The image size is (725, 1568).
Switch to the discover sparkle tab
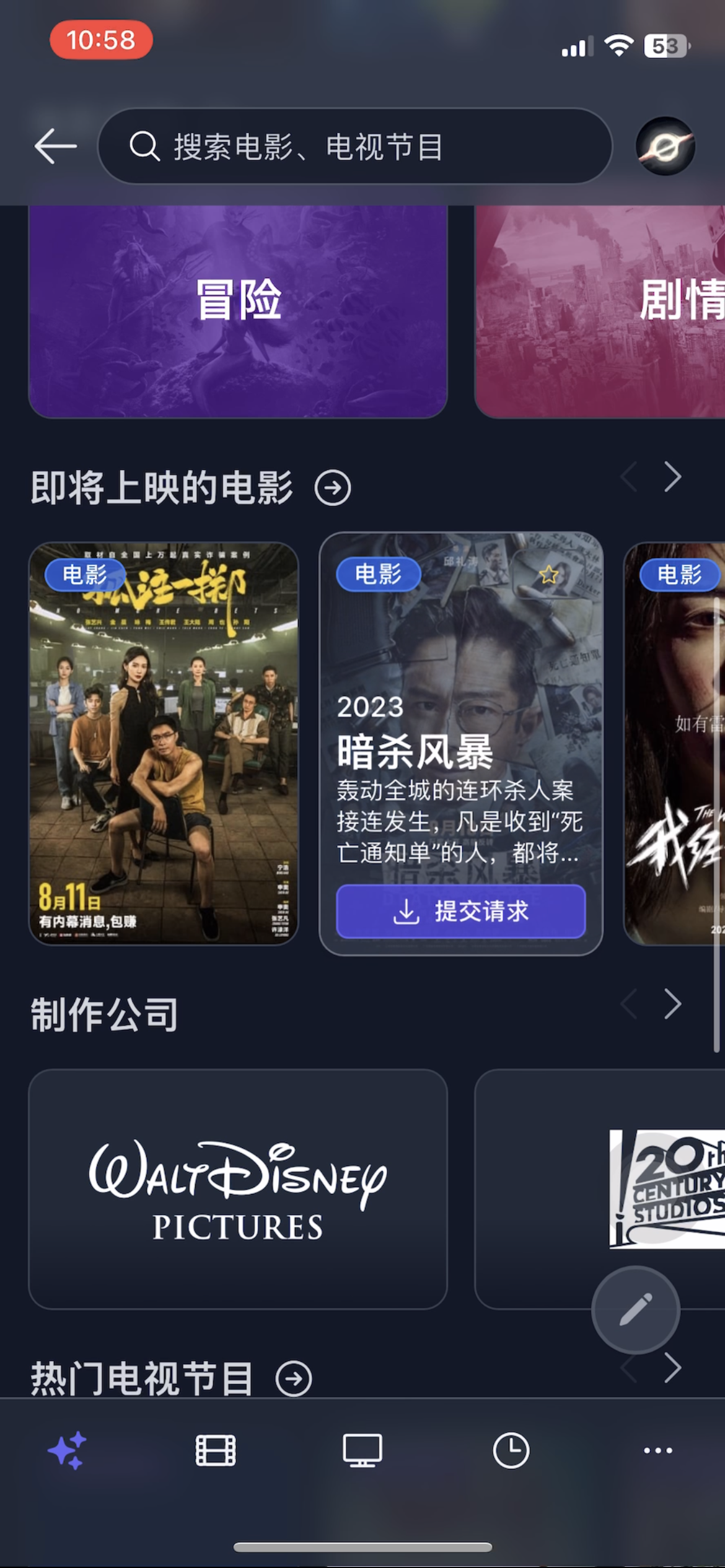(x=67, y=1450)
